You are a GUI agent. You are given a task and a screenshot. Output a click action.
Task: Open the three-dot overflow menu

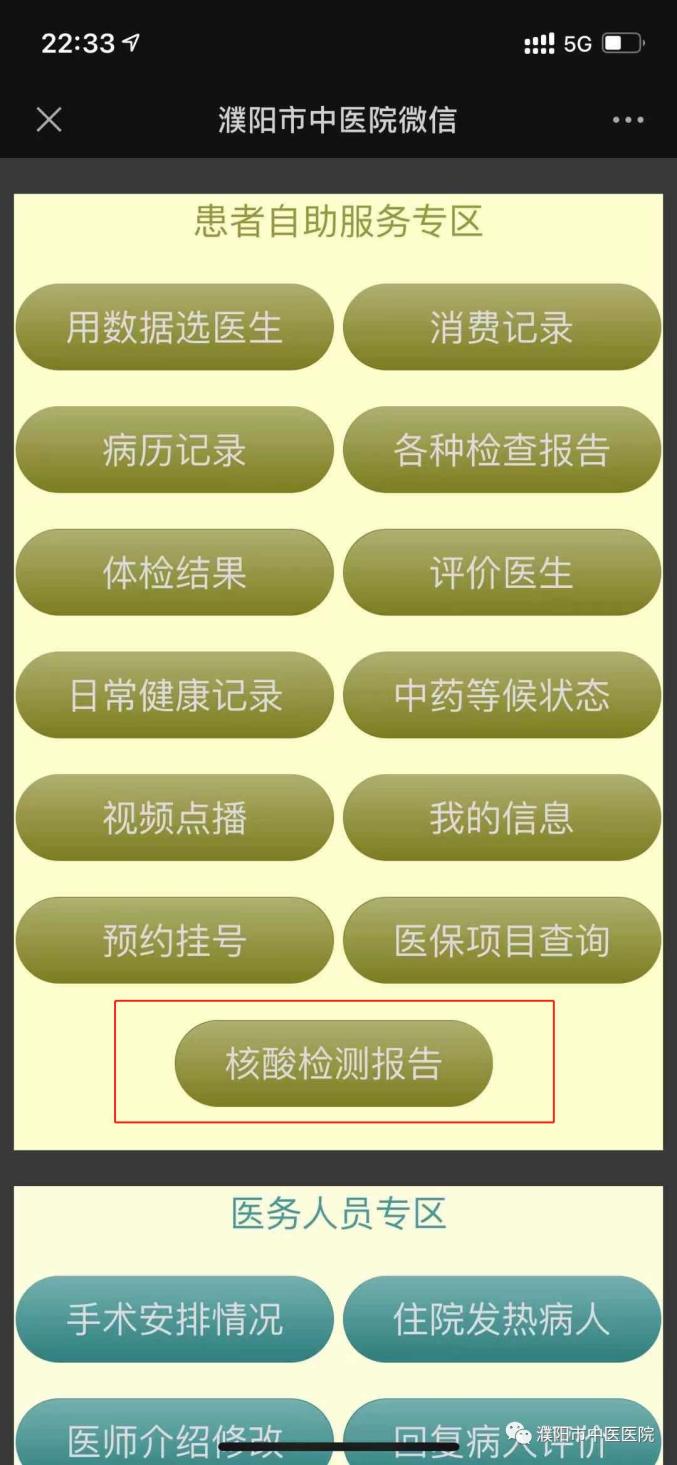628,120
